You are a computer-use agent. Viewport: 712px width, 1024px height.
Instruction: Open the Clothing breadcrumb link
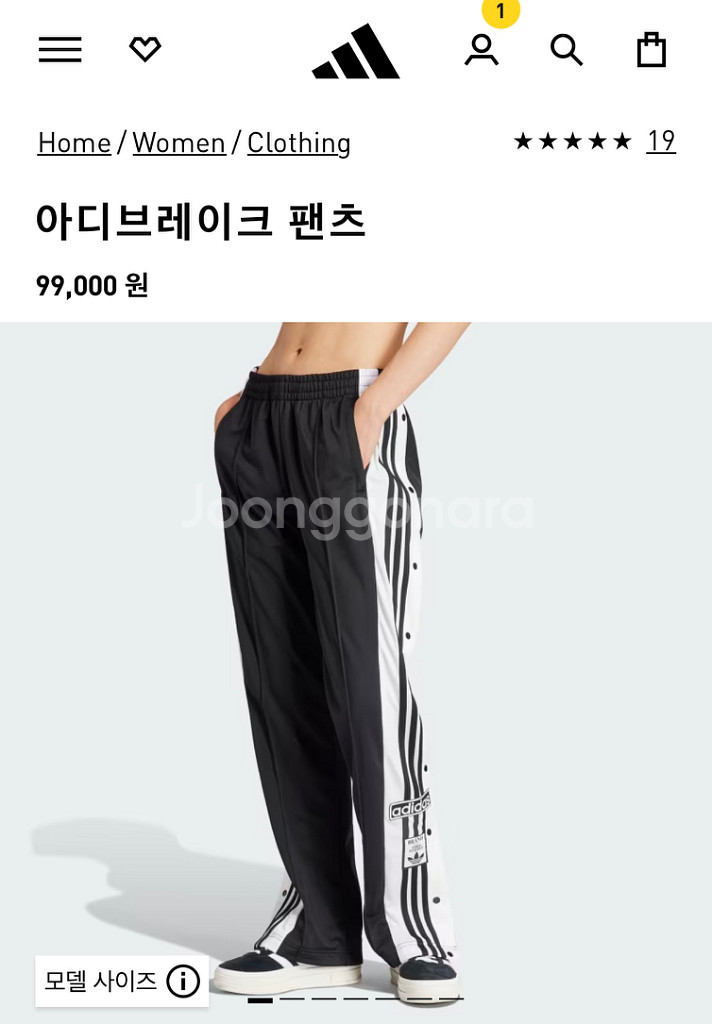(299, 143)
